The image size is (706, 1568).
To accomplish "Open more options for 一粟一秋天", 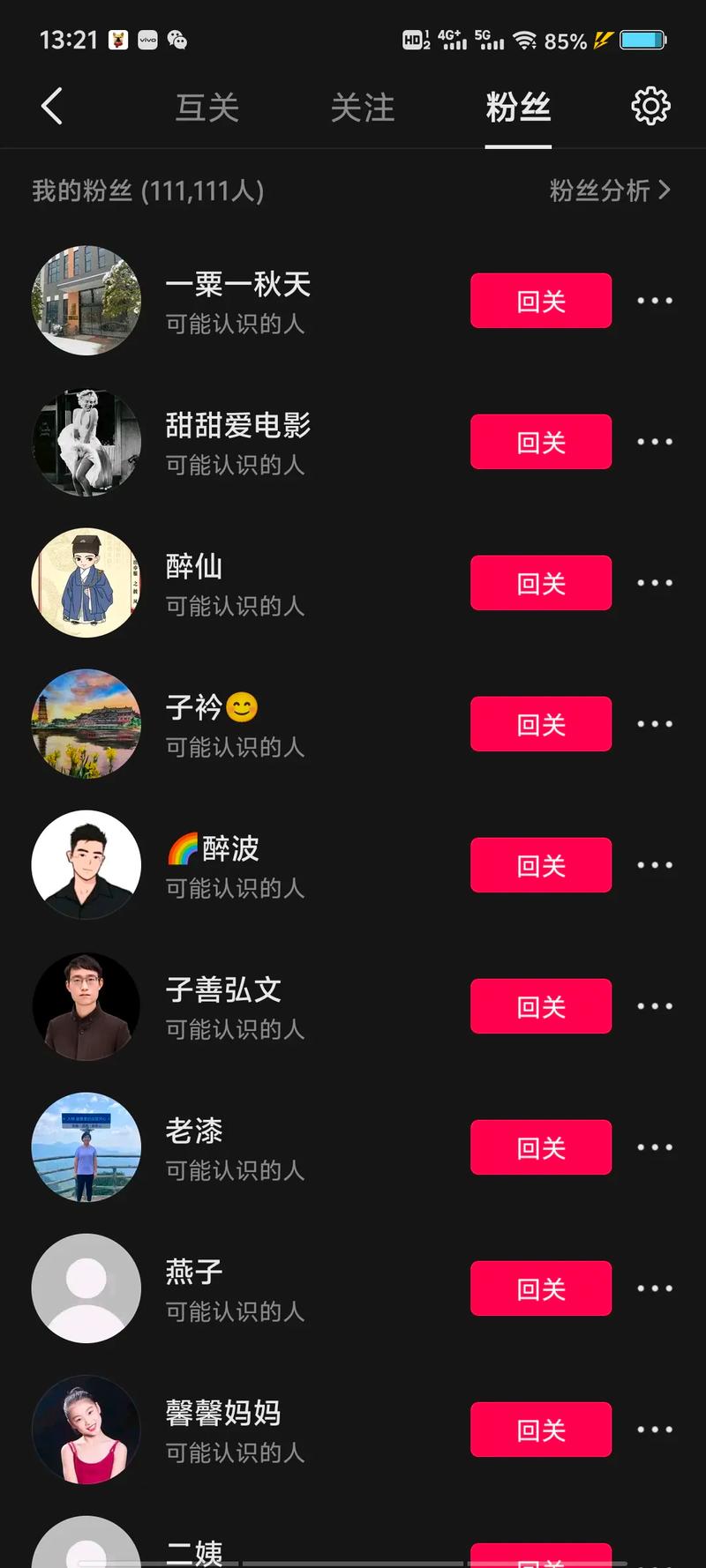I will 655,301.
